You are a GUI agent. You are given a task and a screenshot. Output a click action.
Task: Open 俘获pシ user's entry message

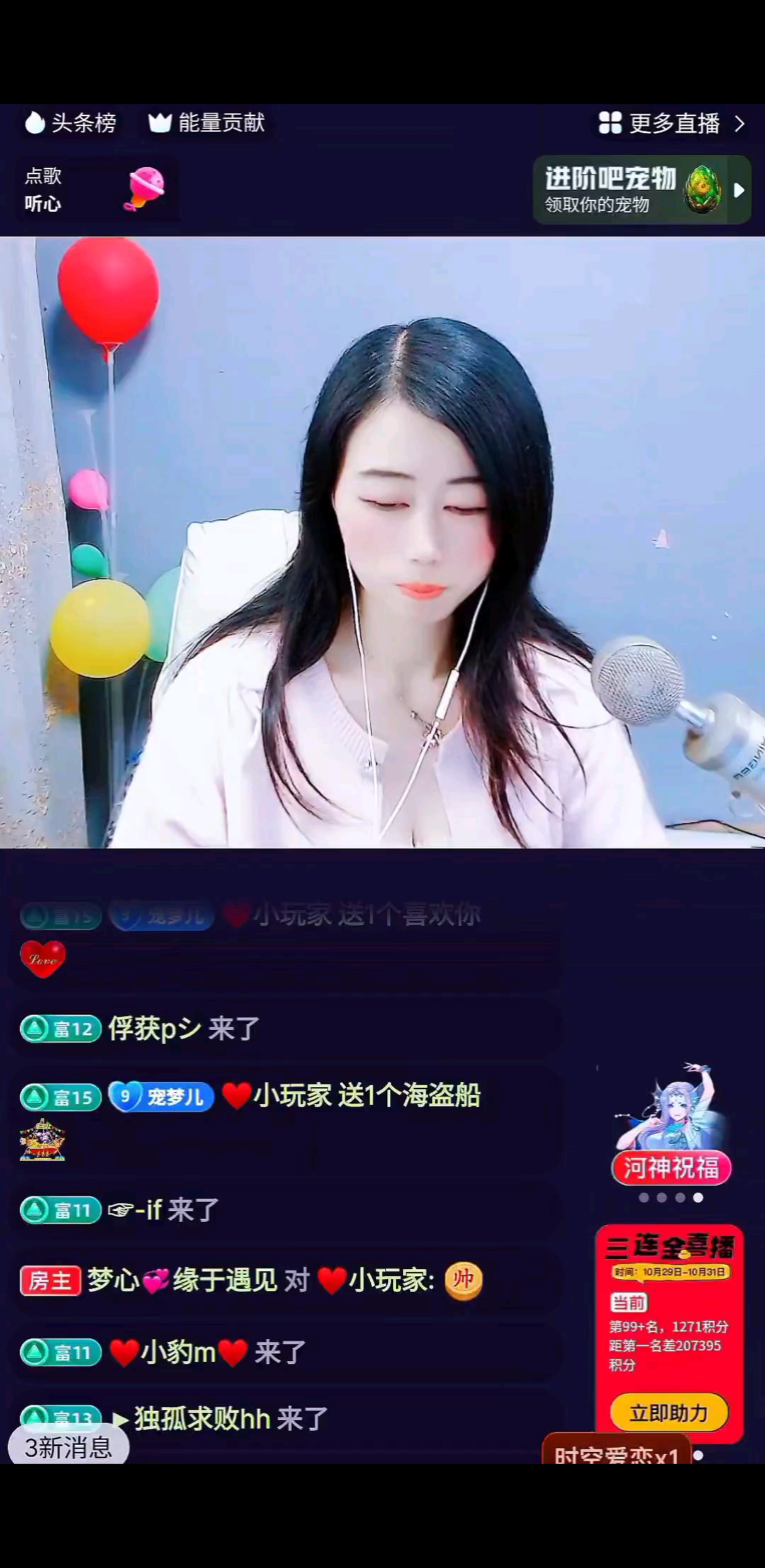(183, 1028)
